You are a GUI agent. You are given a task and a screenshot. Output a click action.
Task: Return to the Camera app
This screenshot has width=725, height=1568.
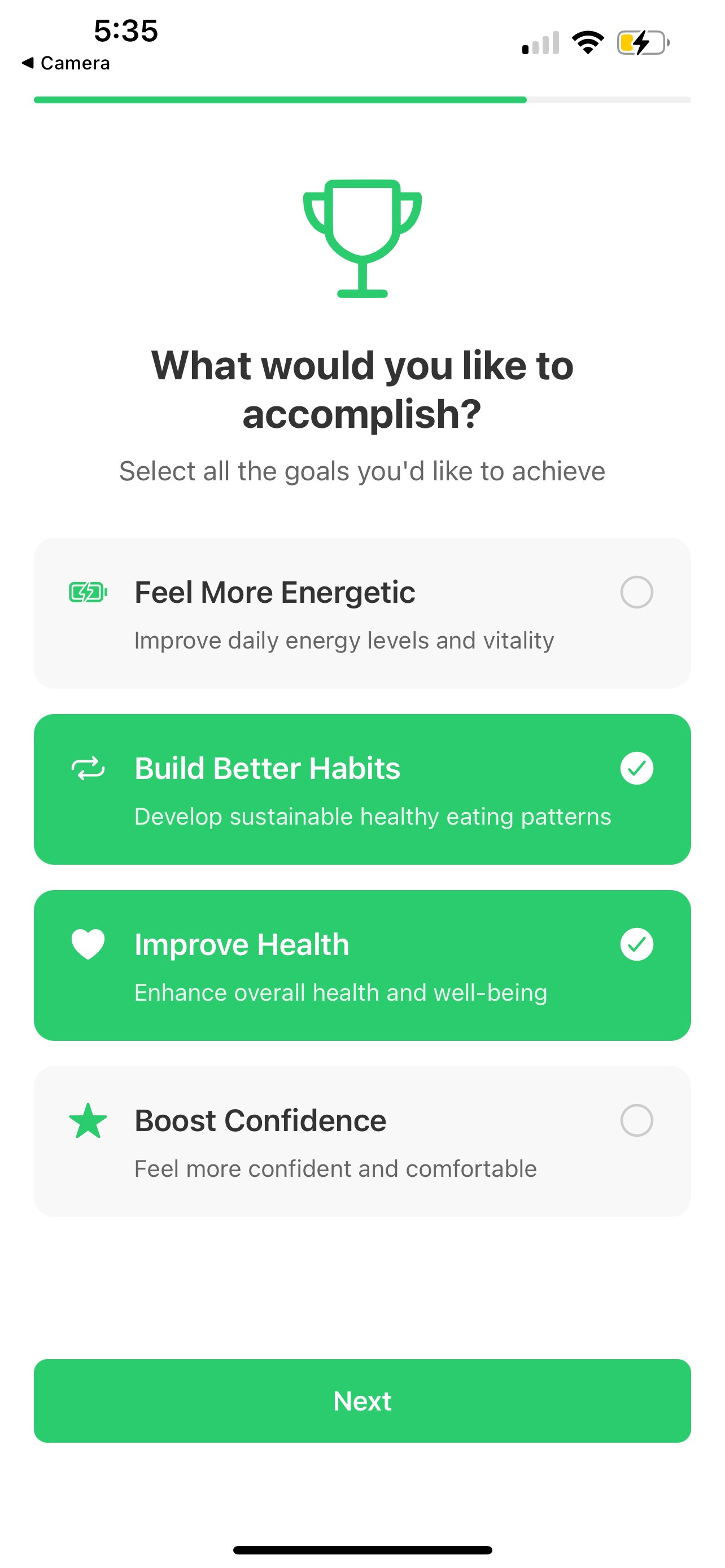tap(65, 63)
